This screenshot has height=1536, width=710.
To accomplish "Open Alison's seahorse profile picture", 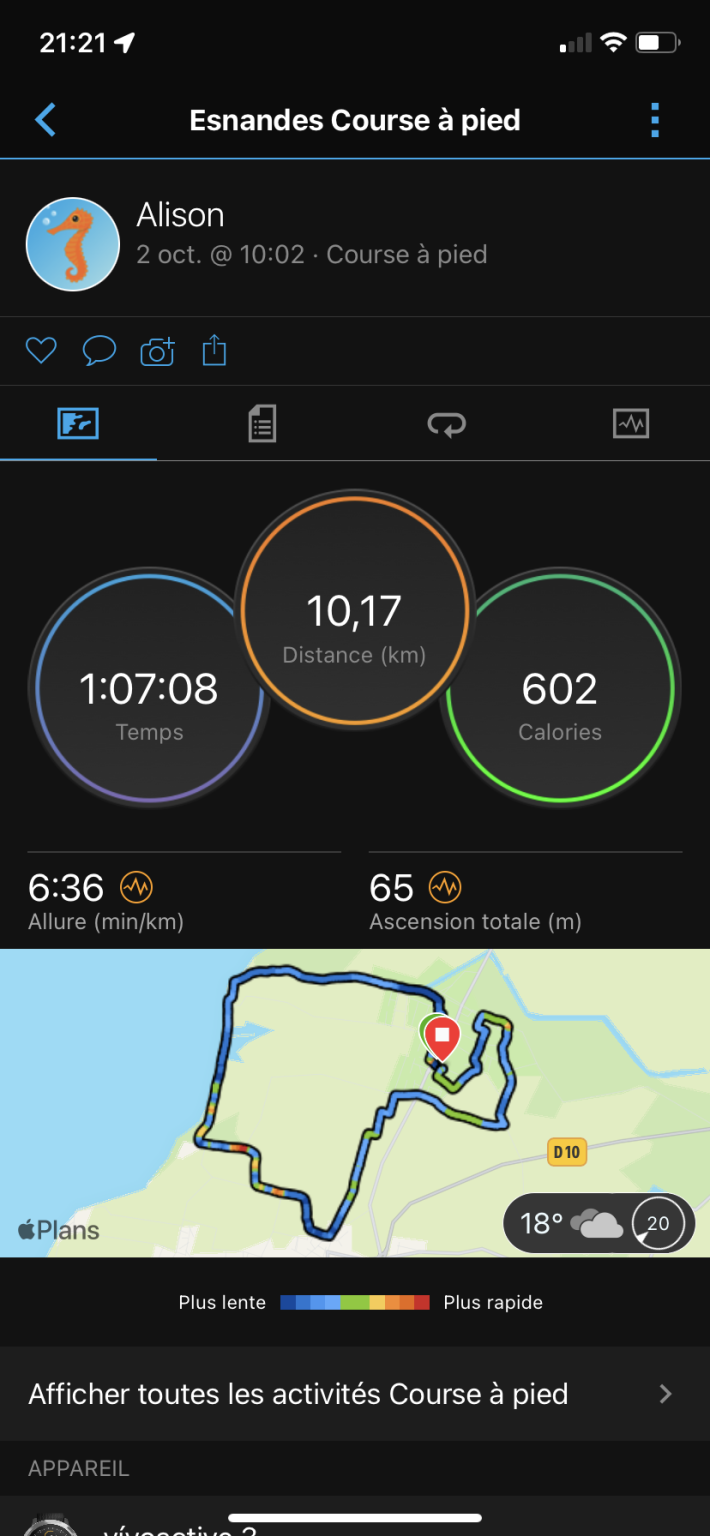I will (73, 244).
